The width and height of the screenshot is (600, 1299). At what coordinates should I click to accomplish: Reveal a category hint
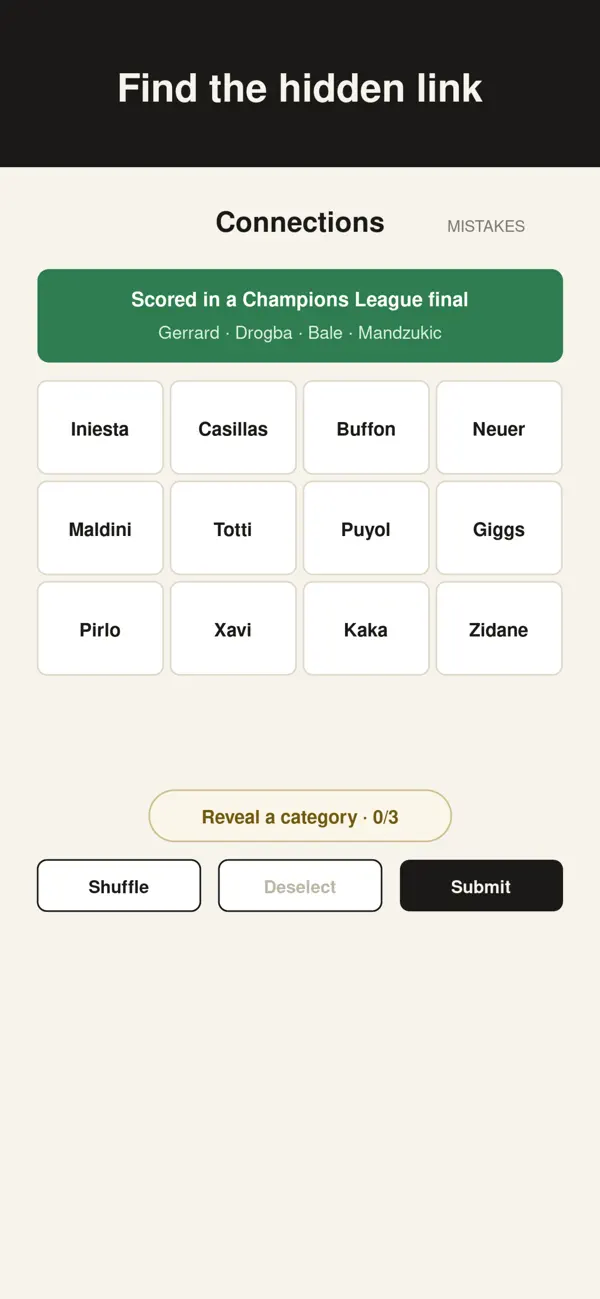pyautogui.click(x=300, y=816)
